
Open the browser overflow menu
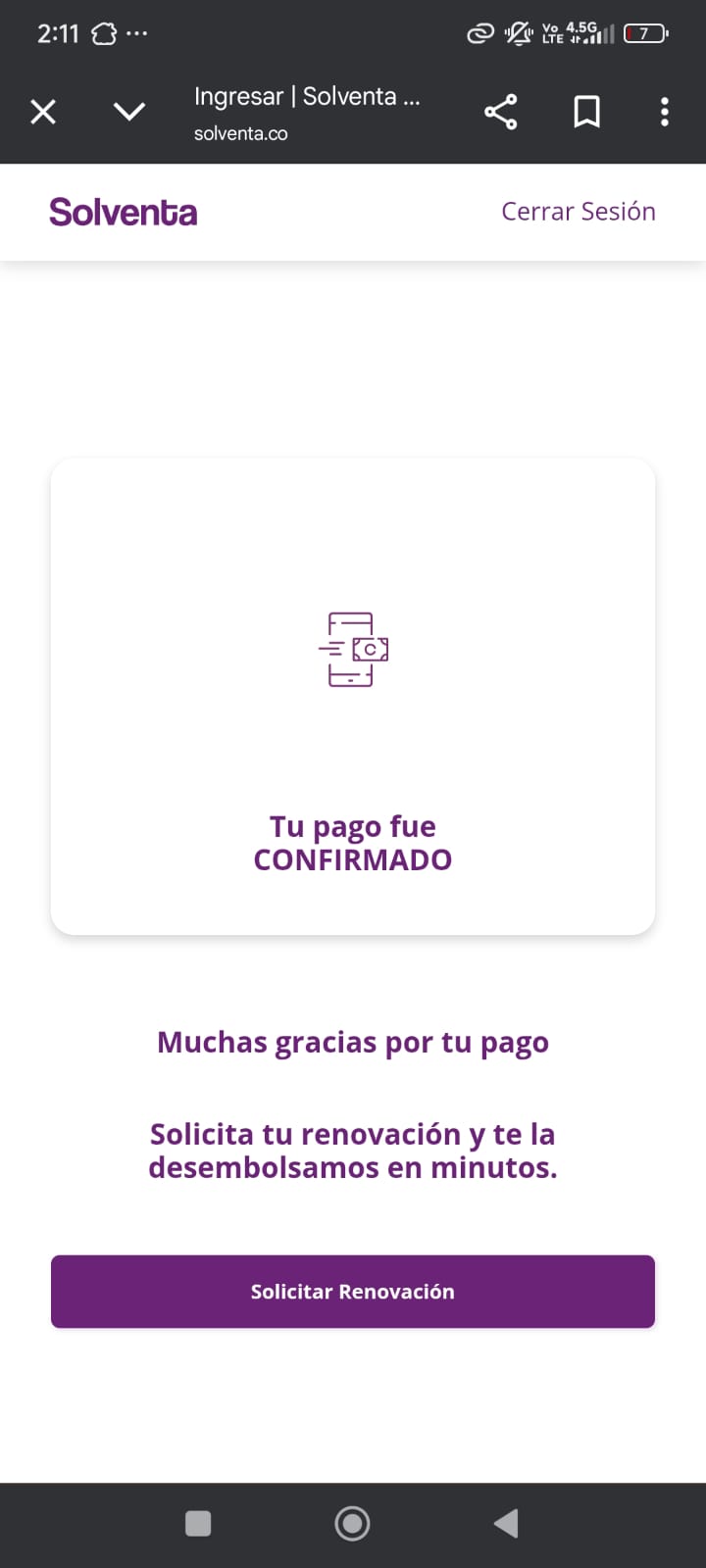point(665,112)
